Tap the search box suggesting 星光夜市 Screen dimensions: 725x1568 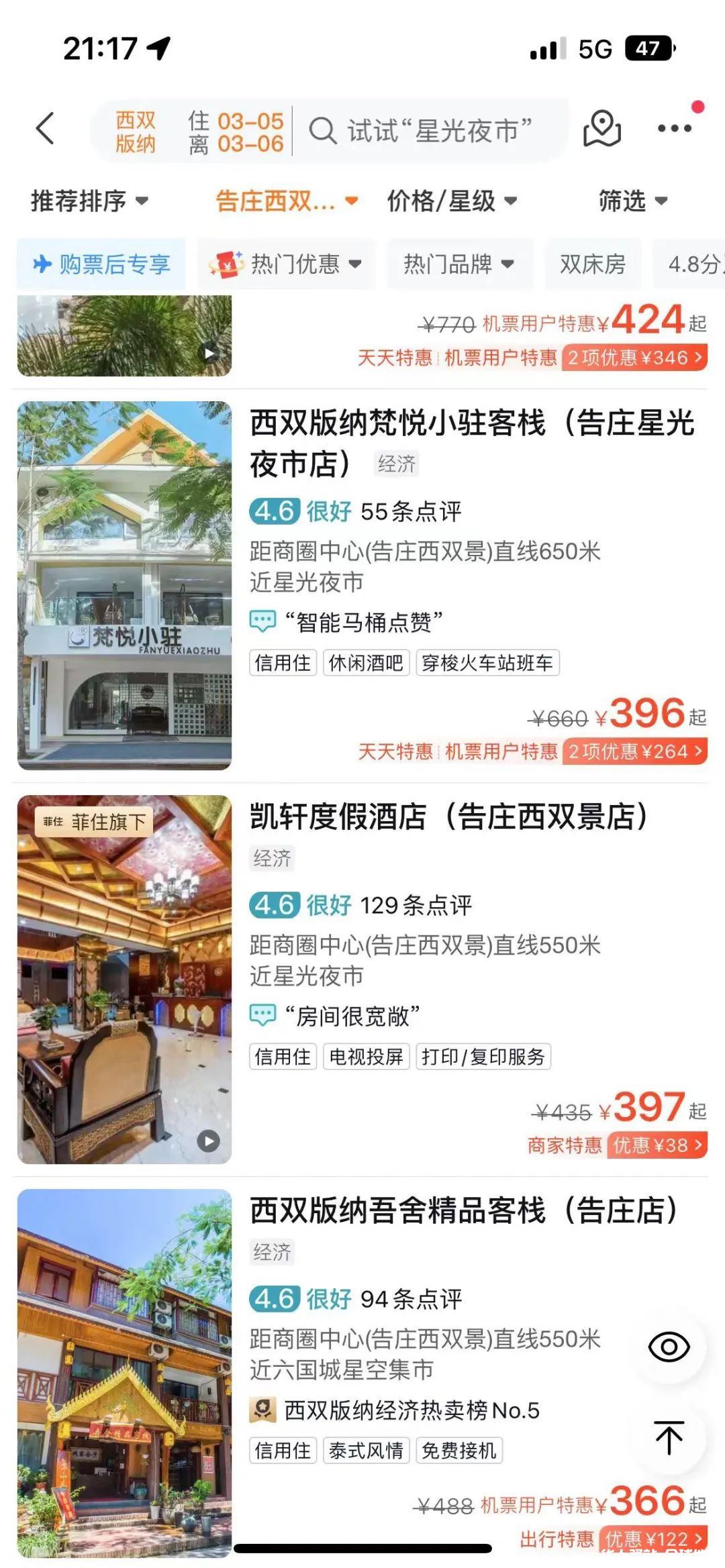[x=430, y=130]
